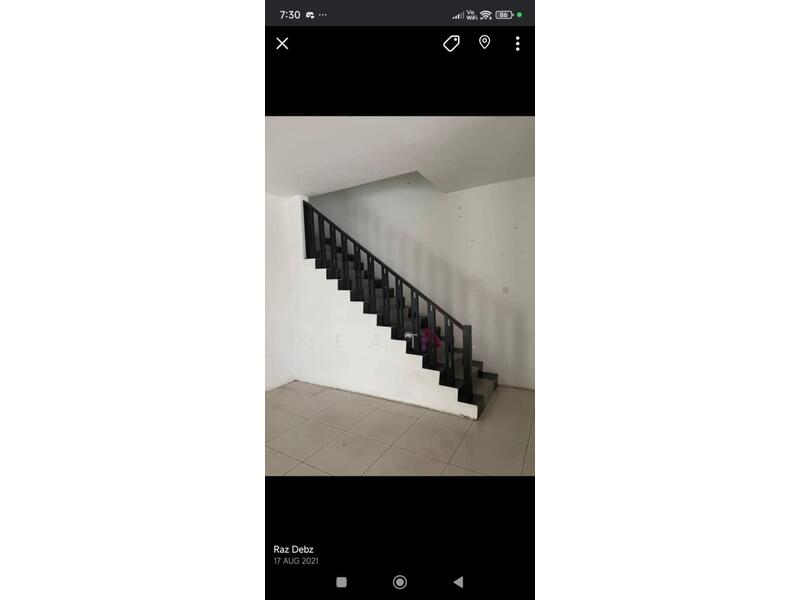This screenshot has height=600, width=800.
Task: Open the three-dot overflow menu
Action: (x=517, y=43)
